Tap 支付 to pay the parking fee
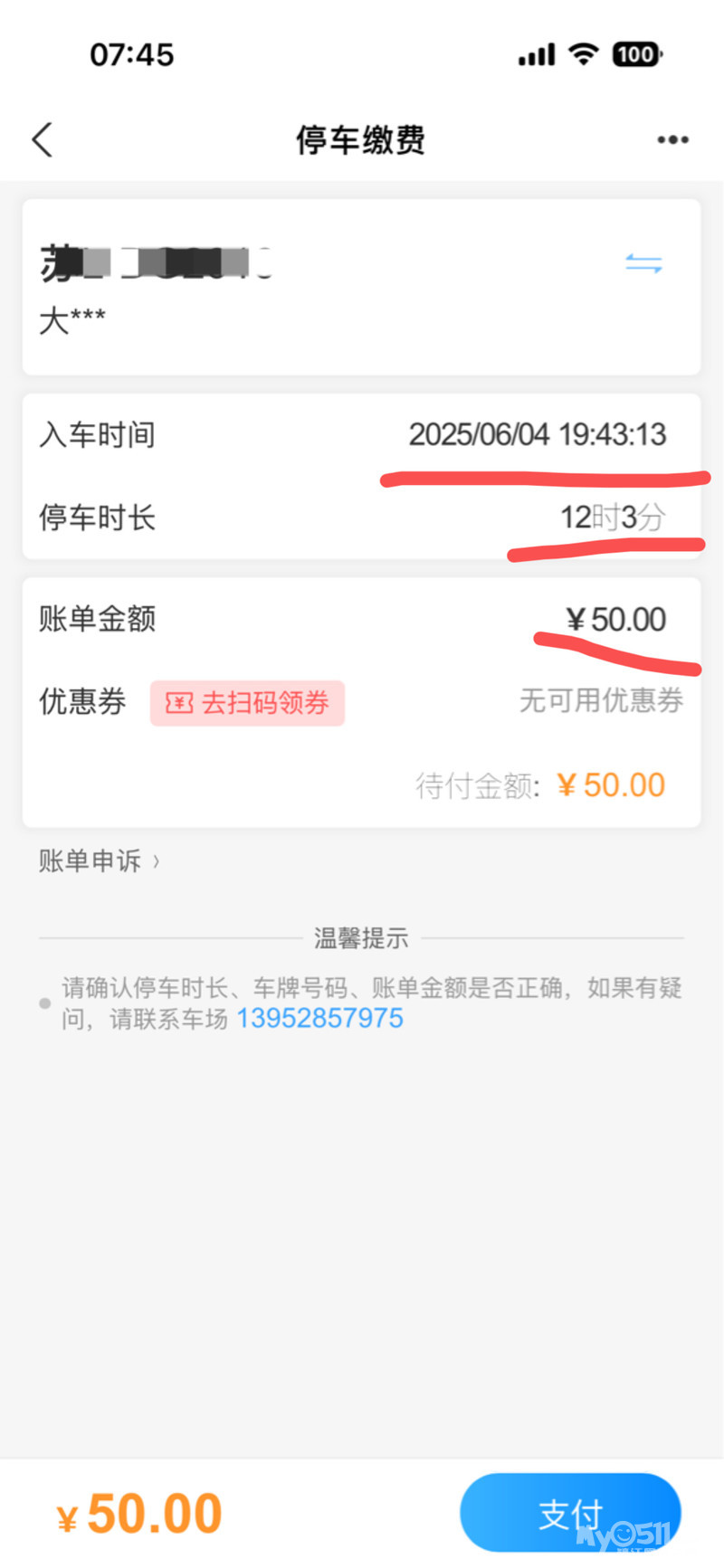Image resolution: width=724 pixels, height=1568 pixels. 570,1513
